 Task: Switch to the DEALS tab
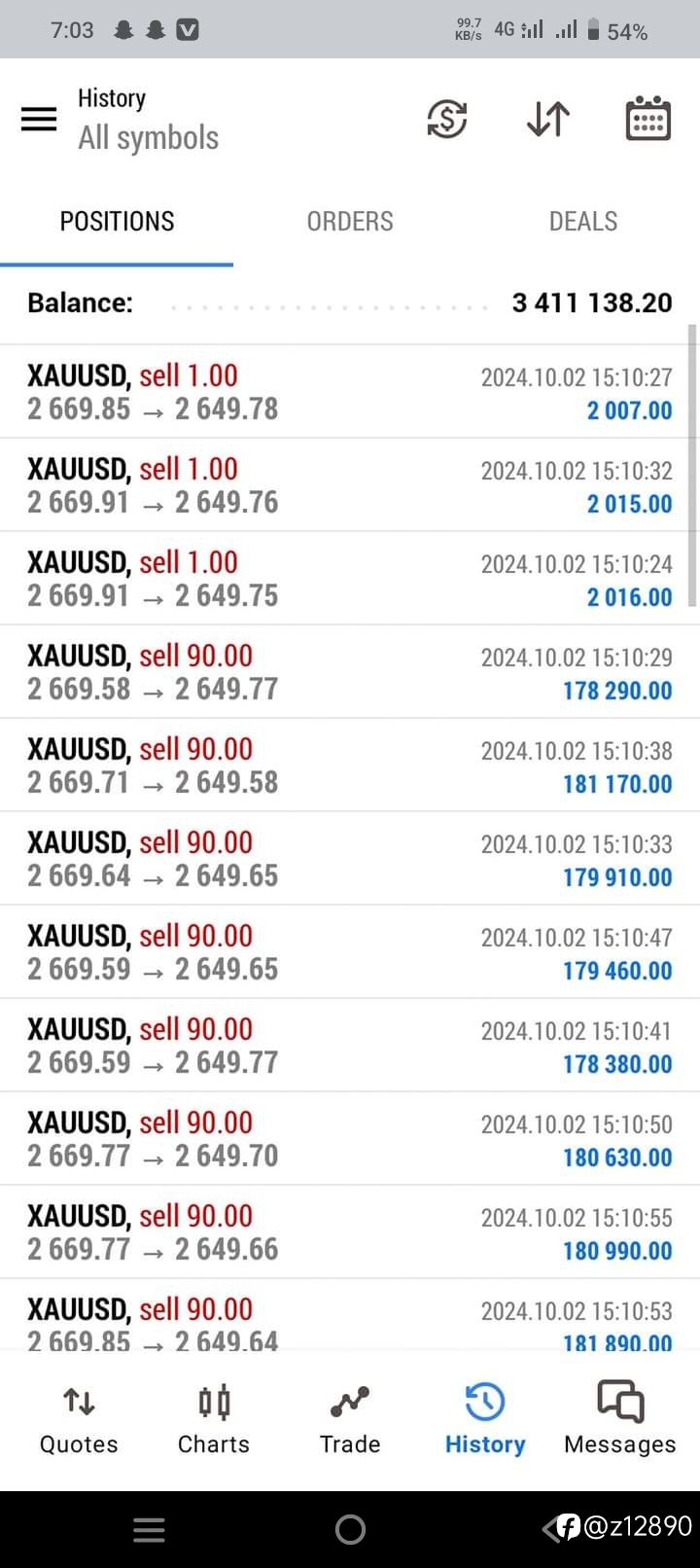point(583,221)
